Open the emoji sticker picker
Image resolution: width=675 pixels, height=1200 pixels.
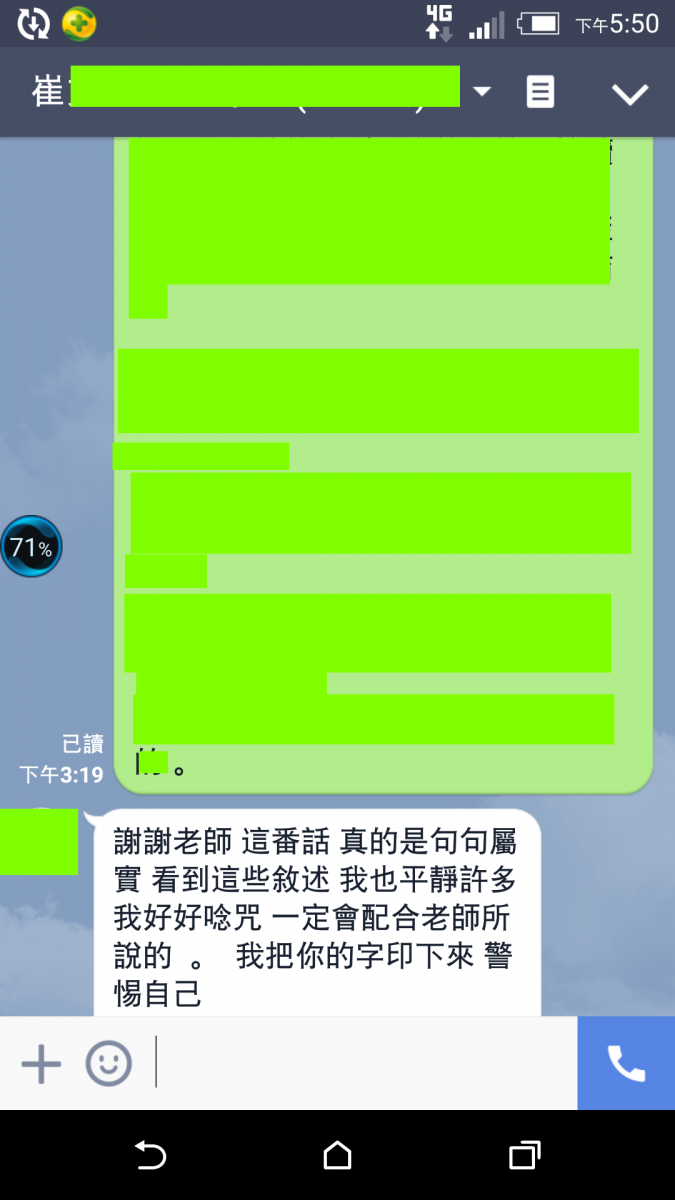pyautogui.click(x=108, y=1063)
